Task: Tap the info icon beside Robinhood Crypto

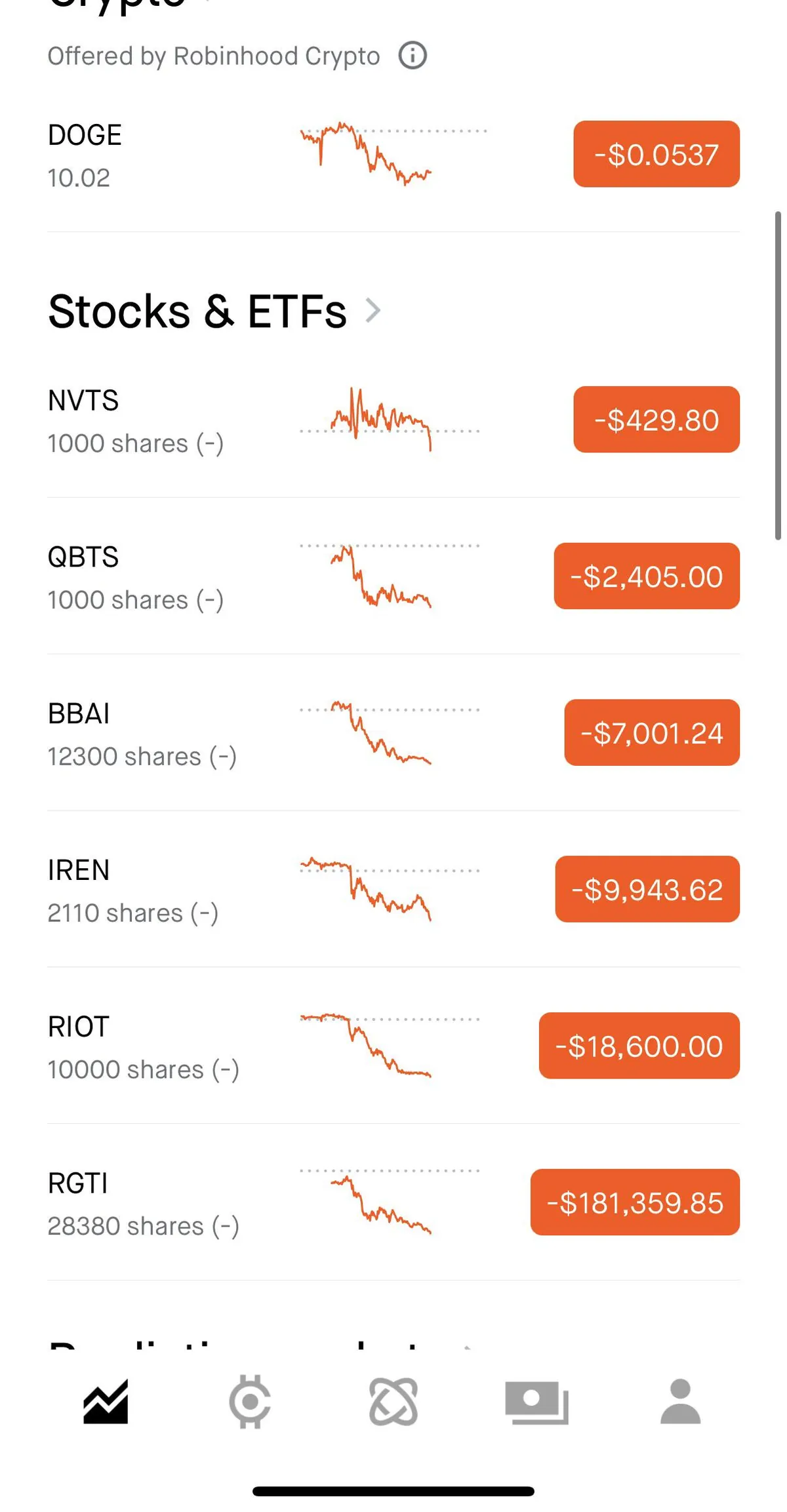Action: click(412, 55)
